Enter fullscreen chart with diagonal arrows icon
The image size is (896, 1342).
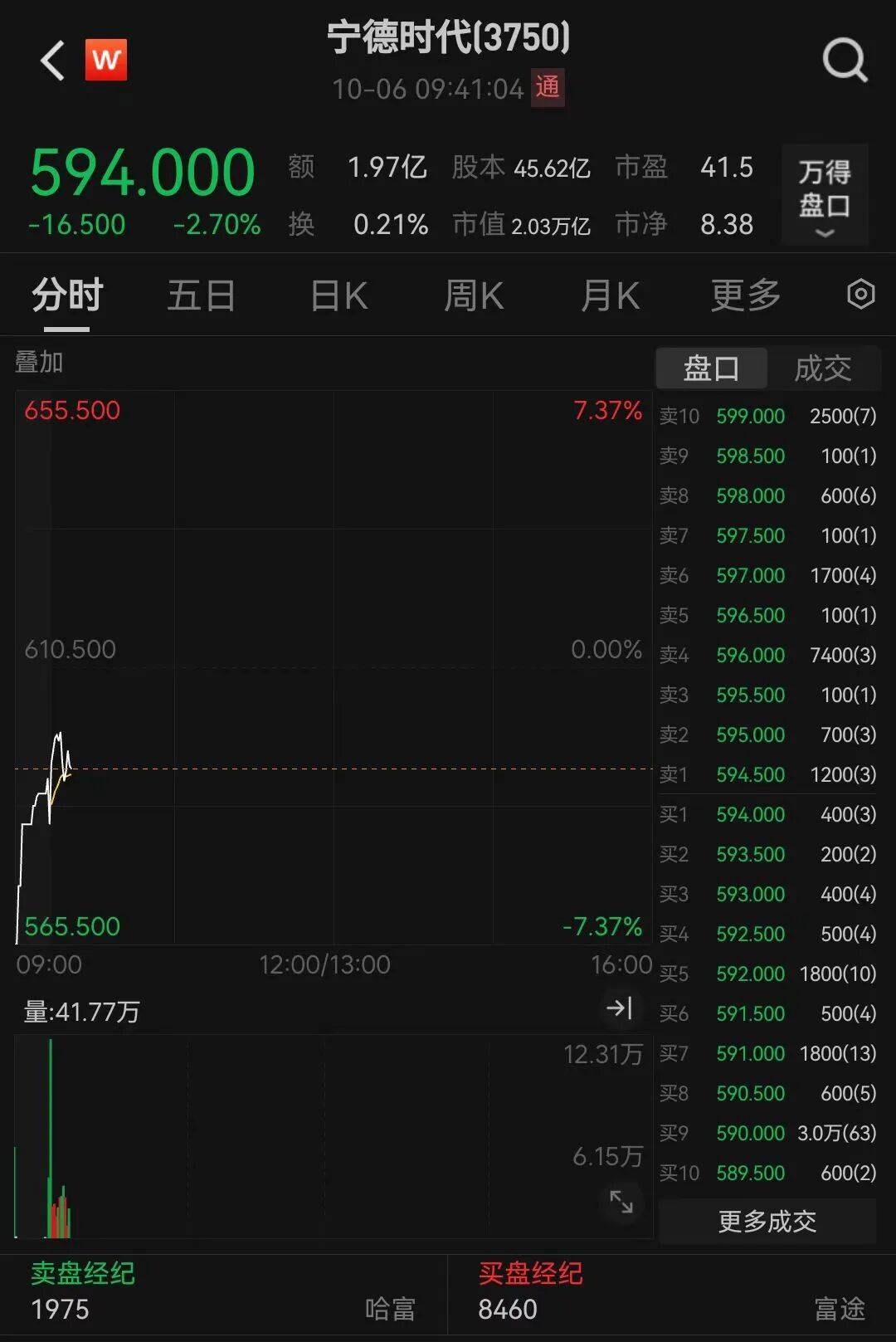click(621, 1201)
